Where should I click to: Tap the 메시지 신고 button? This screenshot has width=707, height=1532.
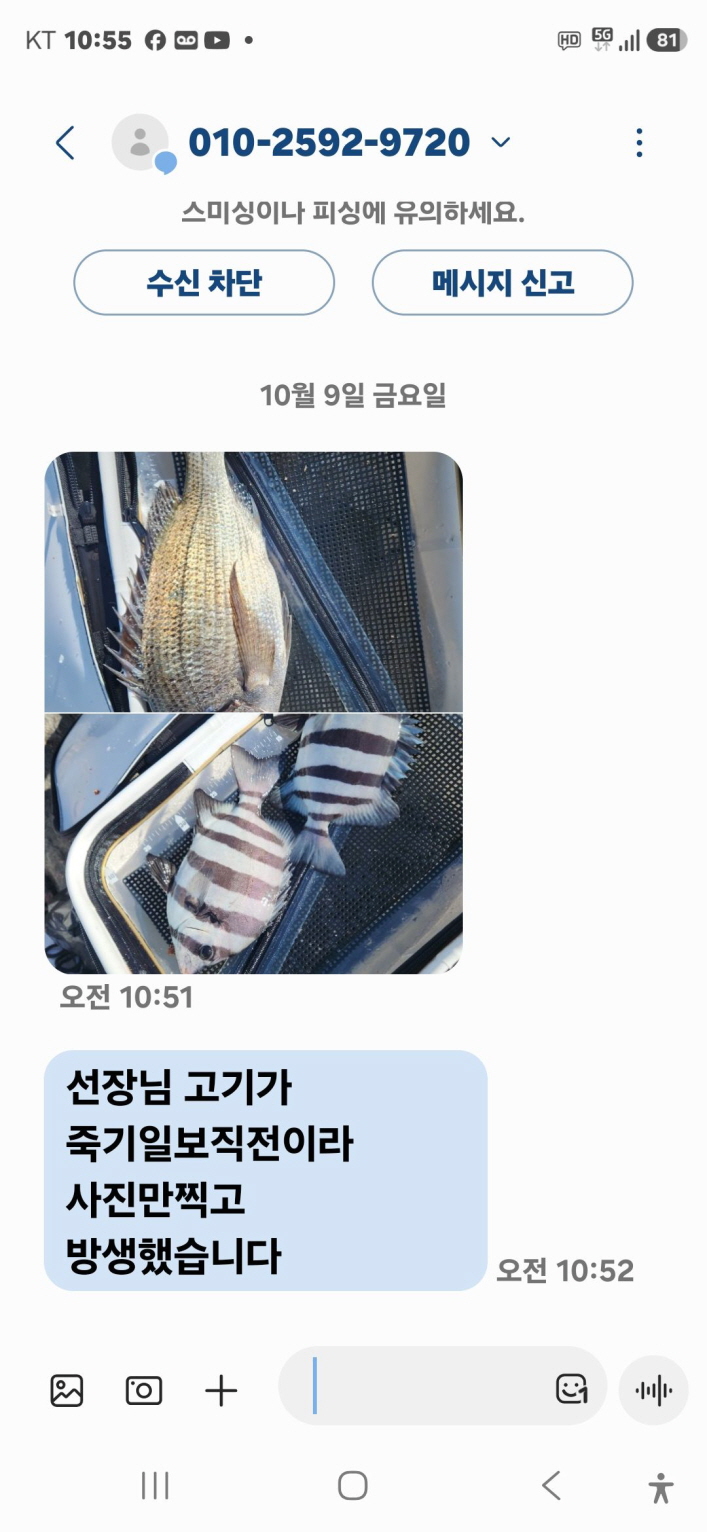pyautogui.click(x=503, y=282)
